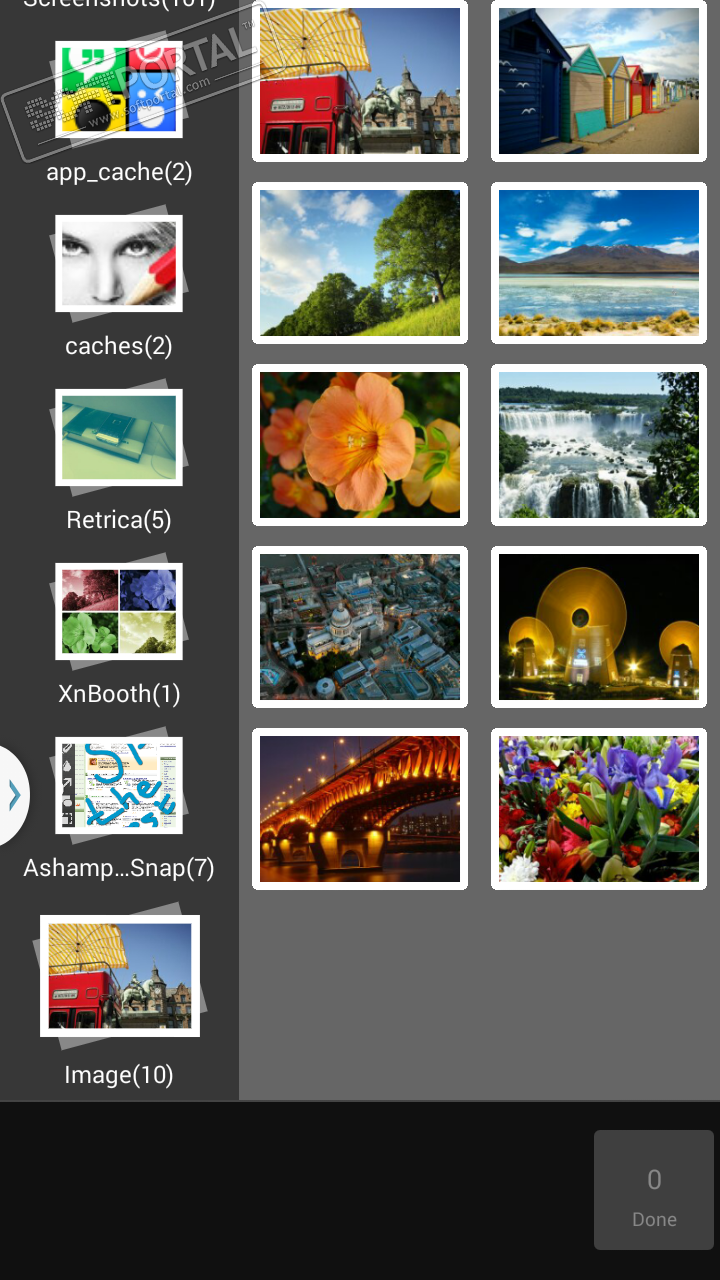Choose the mountain lake photo
The width and height of the screenshot is (720, 1280).
(x=599, y=263)
